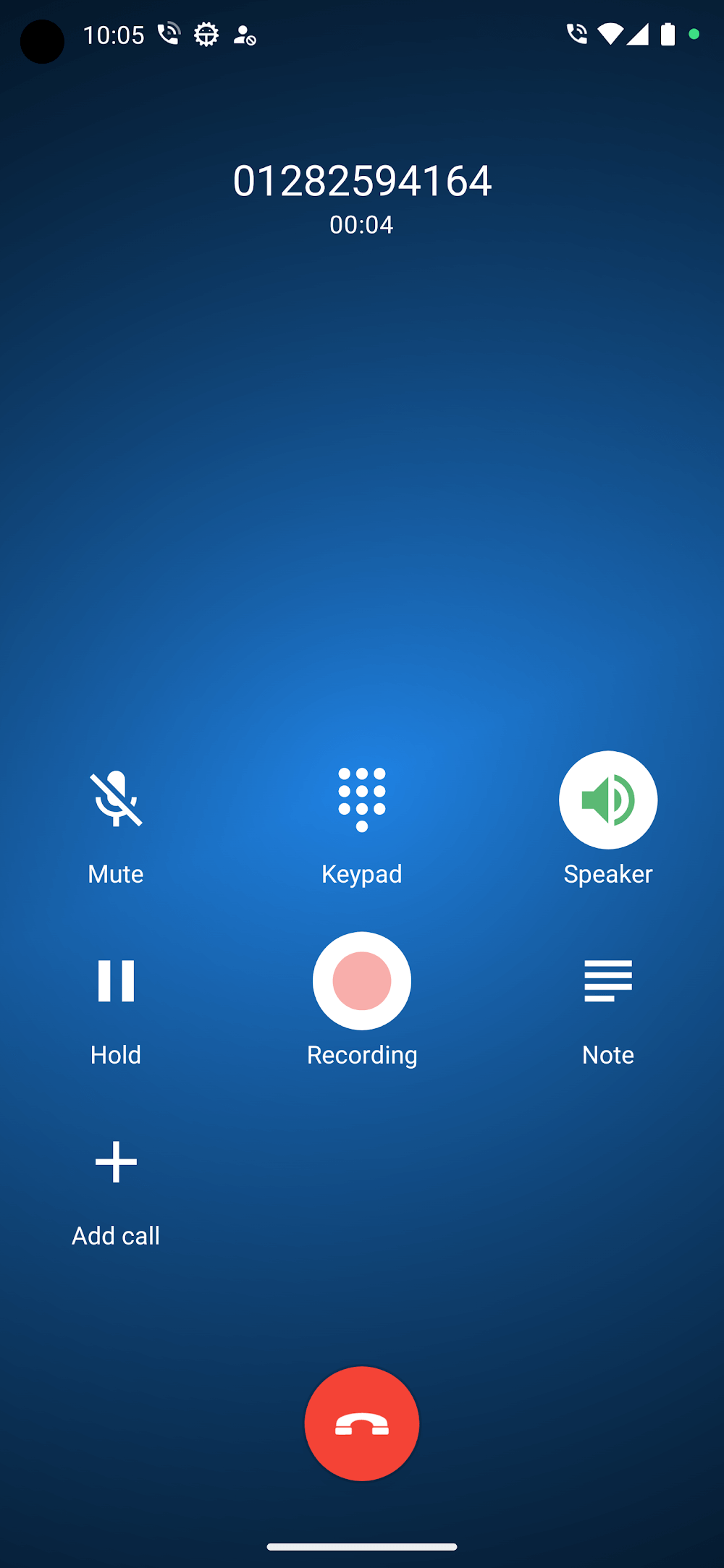Image resolution: width=724 pixels, height=1568 pixels.
Task: Turn off the Speaker
Action: pyautogui.click(x=608, y=800)
